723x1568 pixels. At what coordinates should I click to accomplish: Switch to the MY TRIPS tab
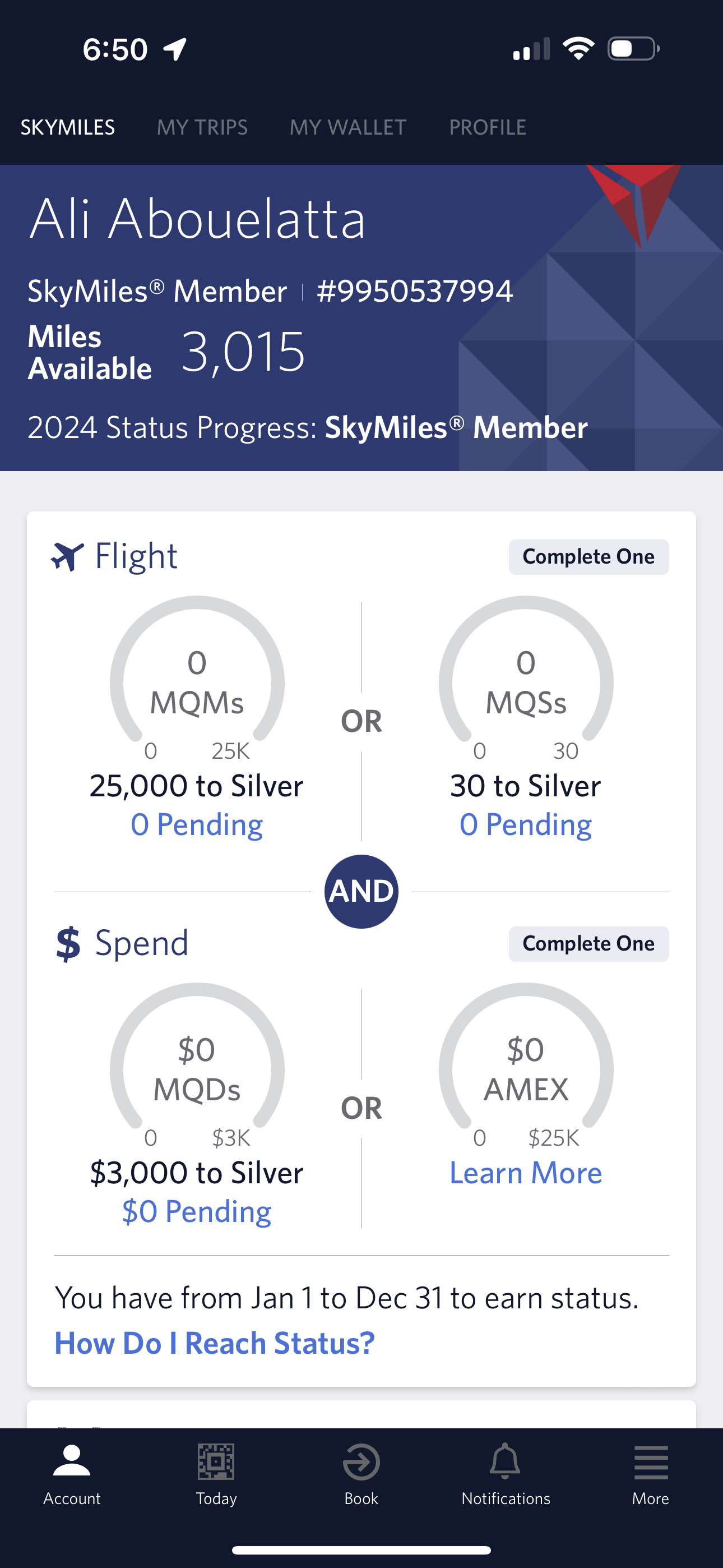[x=202, y=127]
